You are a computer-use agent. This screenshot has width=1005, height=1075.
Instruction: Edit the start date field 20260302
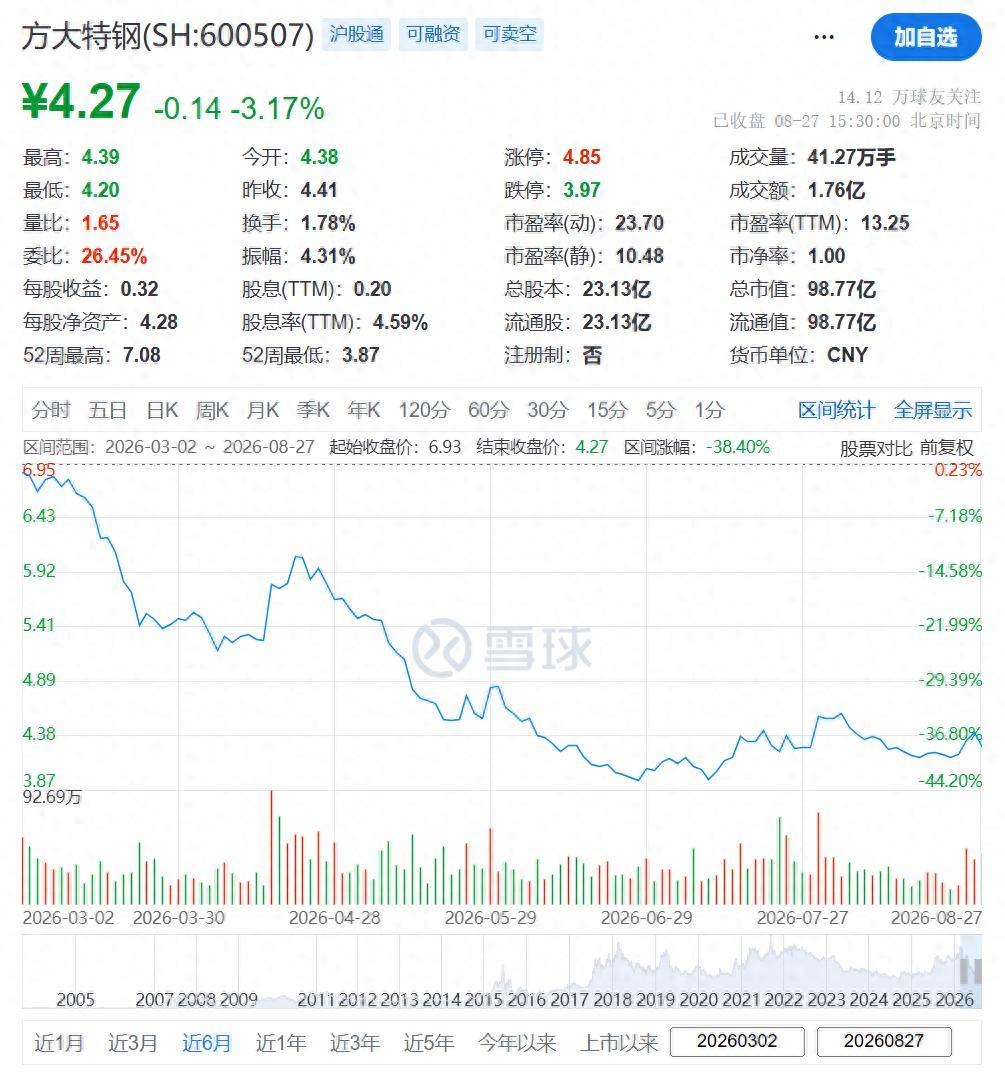737,1041
